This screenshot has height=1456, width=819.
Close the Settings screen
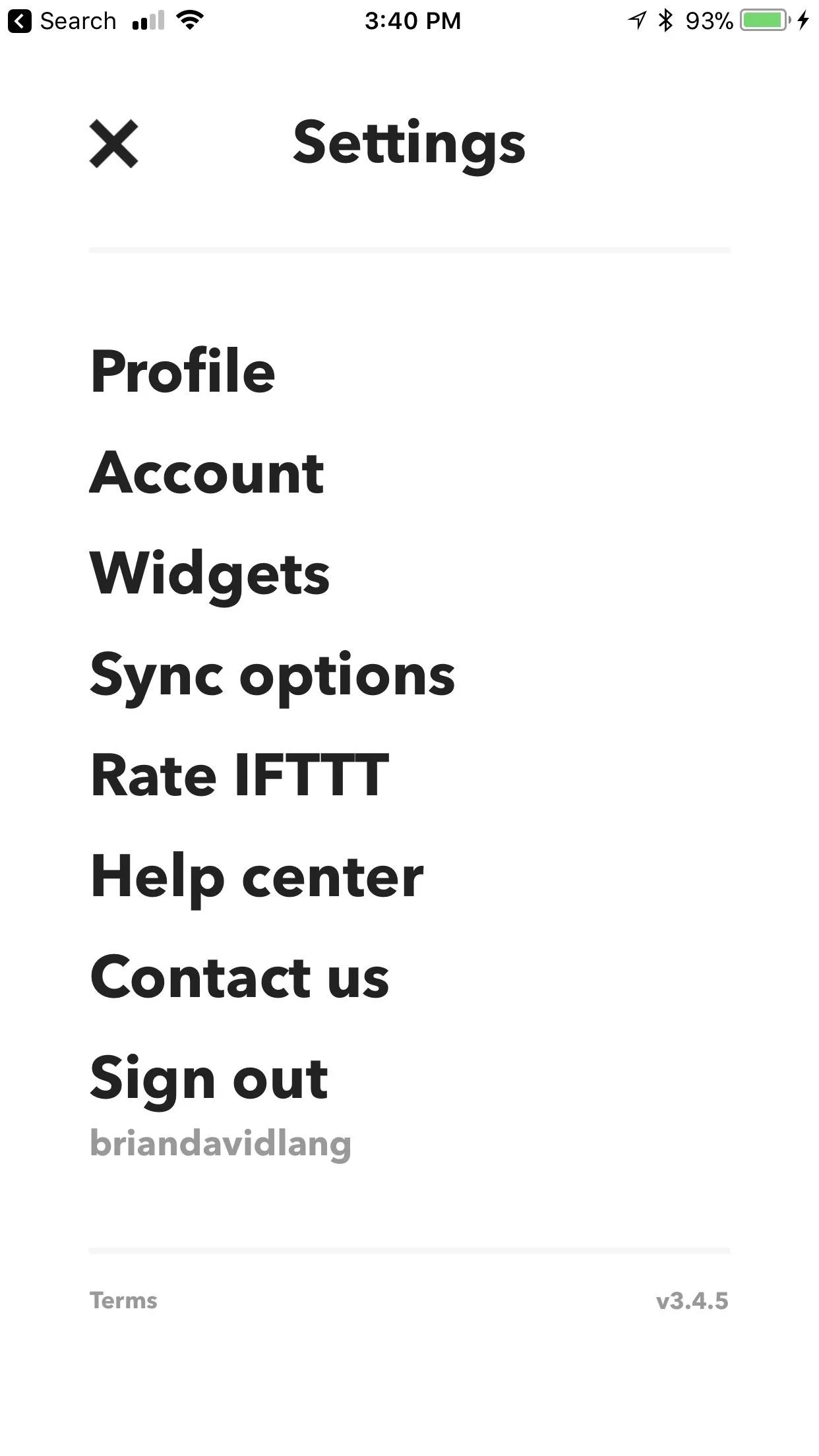tap(113, 144)
